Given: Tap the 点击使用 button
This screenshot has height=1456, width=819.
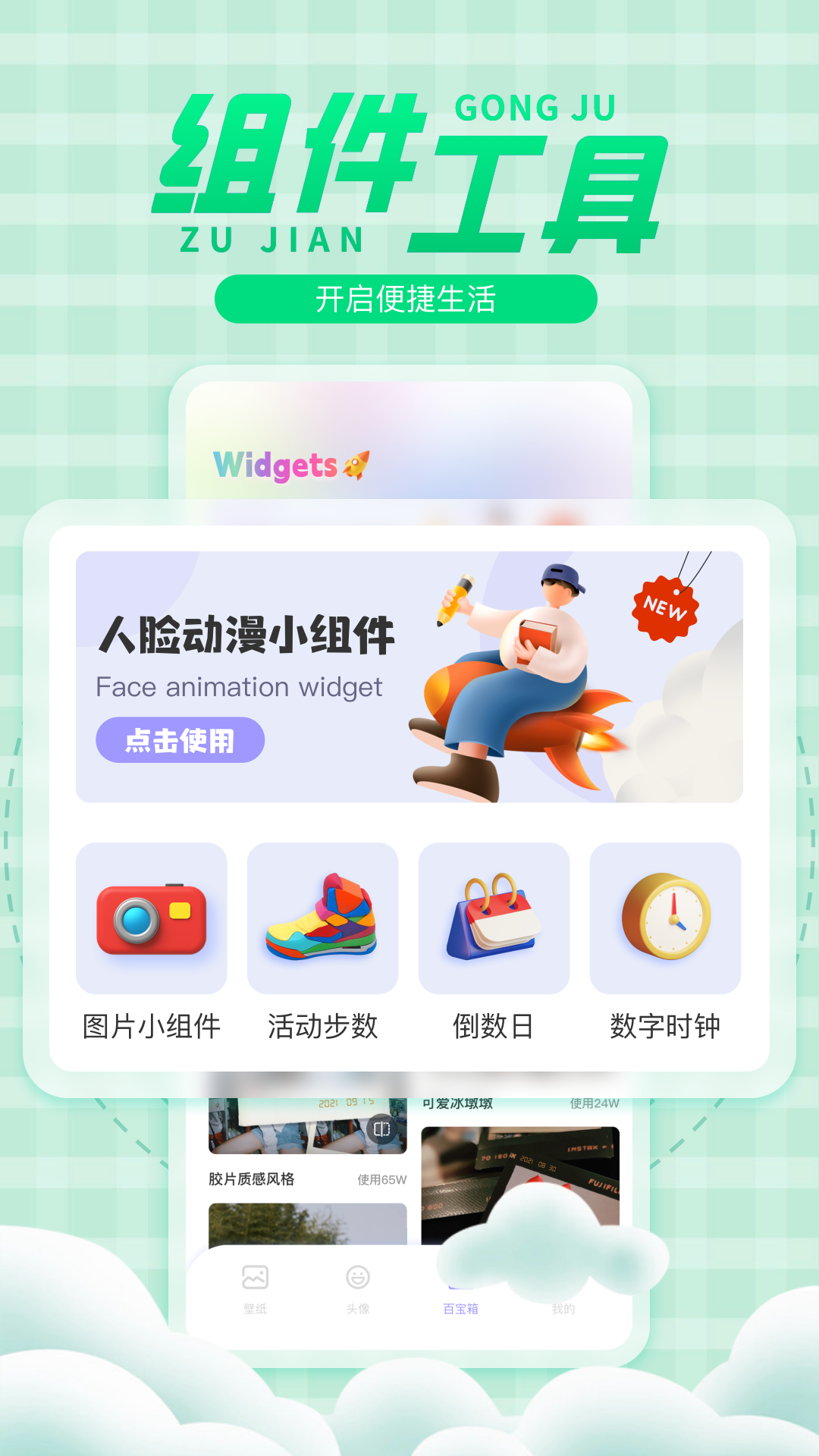Looking at the screenshot, I should click(x=180, y=740).
